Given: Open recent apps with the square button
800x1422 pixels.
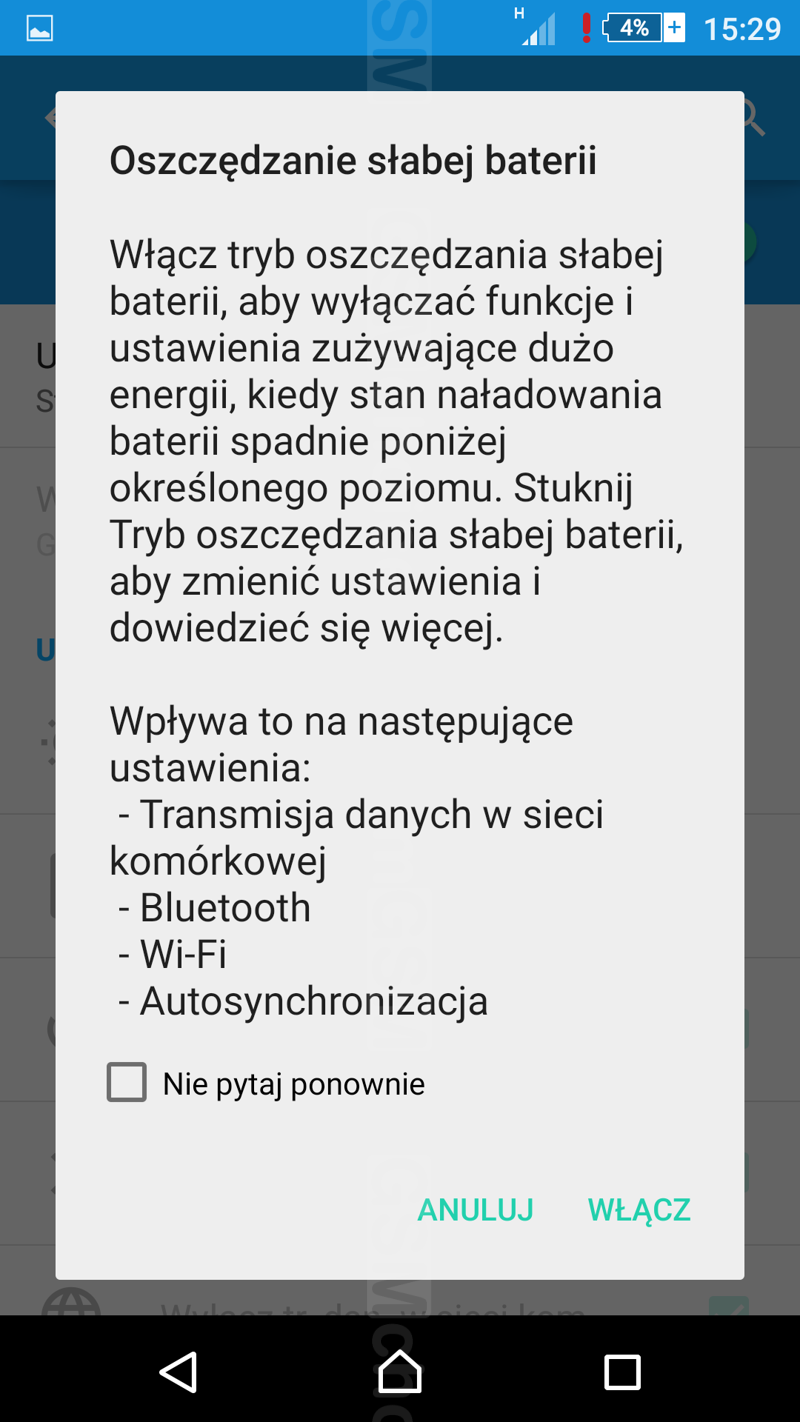Looking at the screenshot, I should 622,1372.
